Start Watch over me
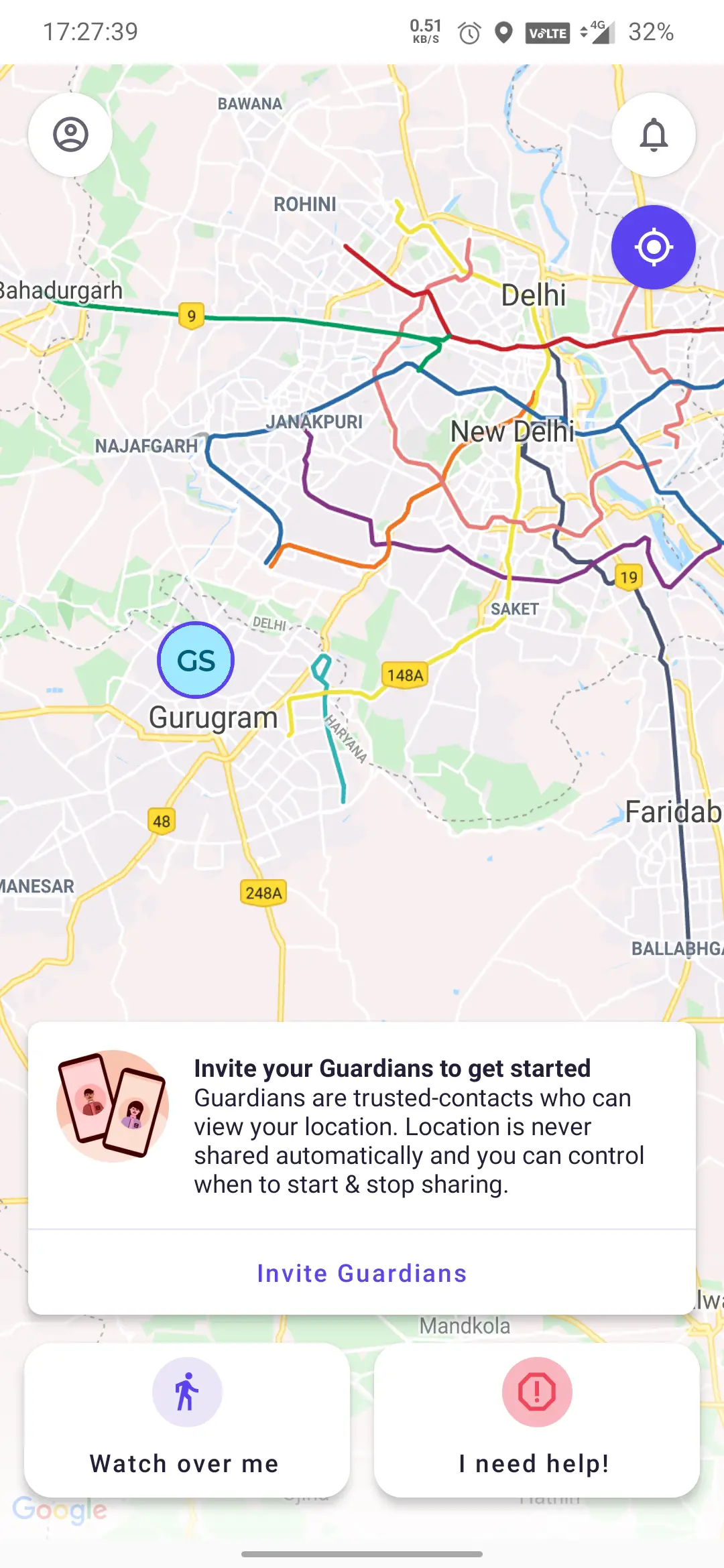This screenshot has height=1568, width=724. pos(186,1421)
